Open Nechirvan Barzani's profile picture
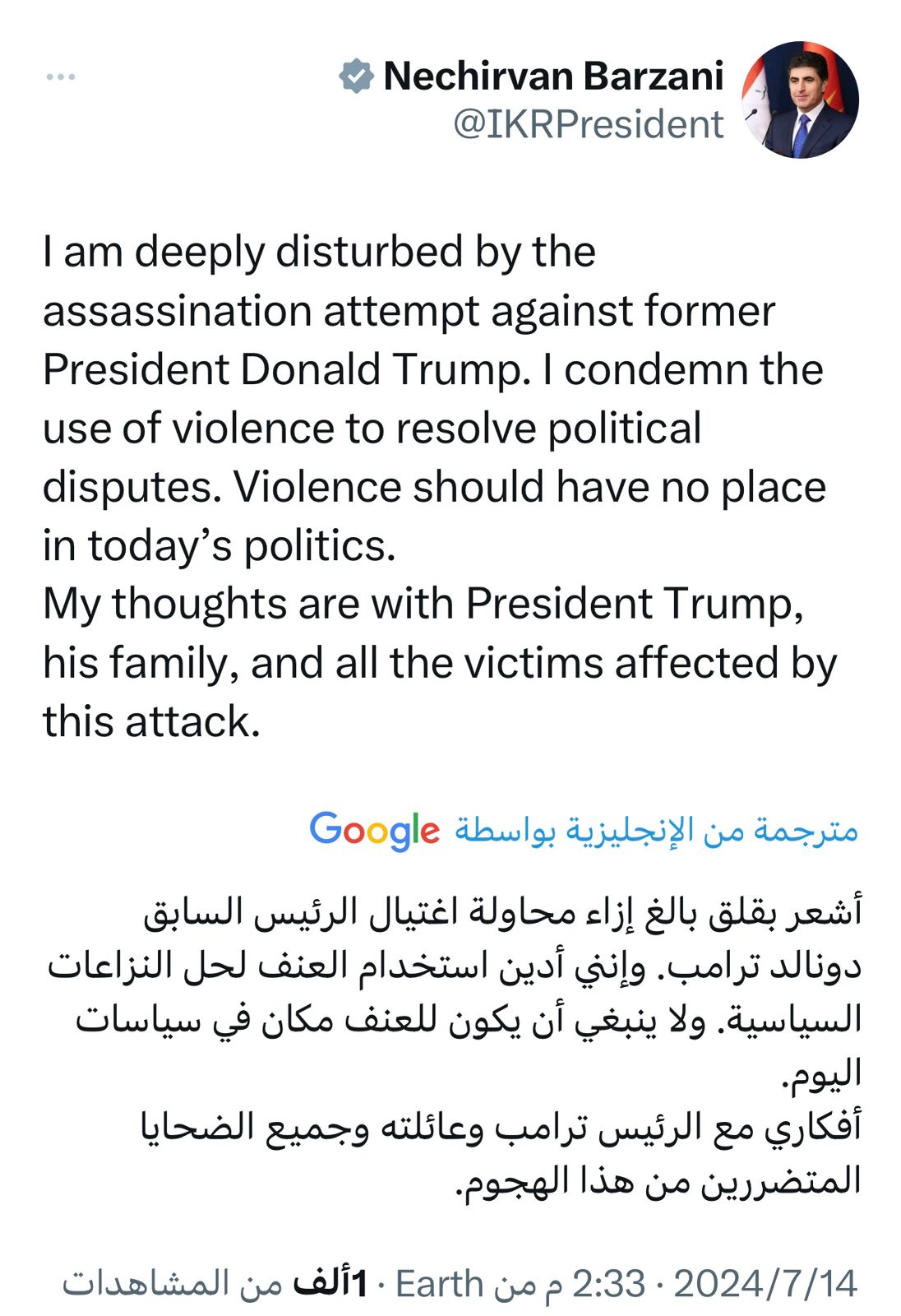 tap(799, 100)
